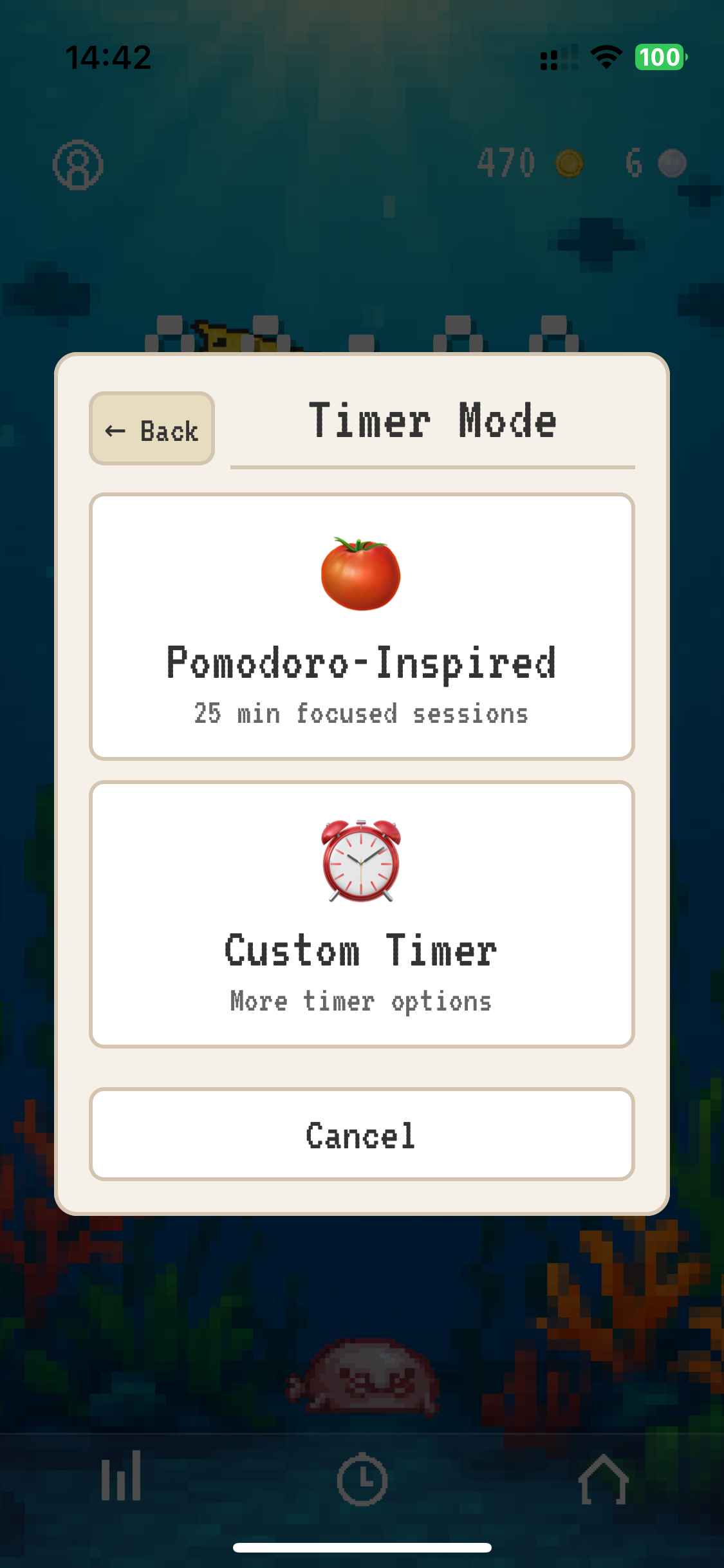Tap the green battery indicator showing 100
This screenshot has width=724, height=1568.
[658, 58]
